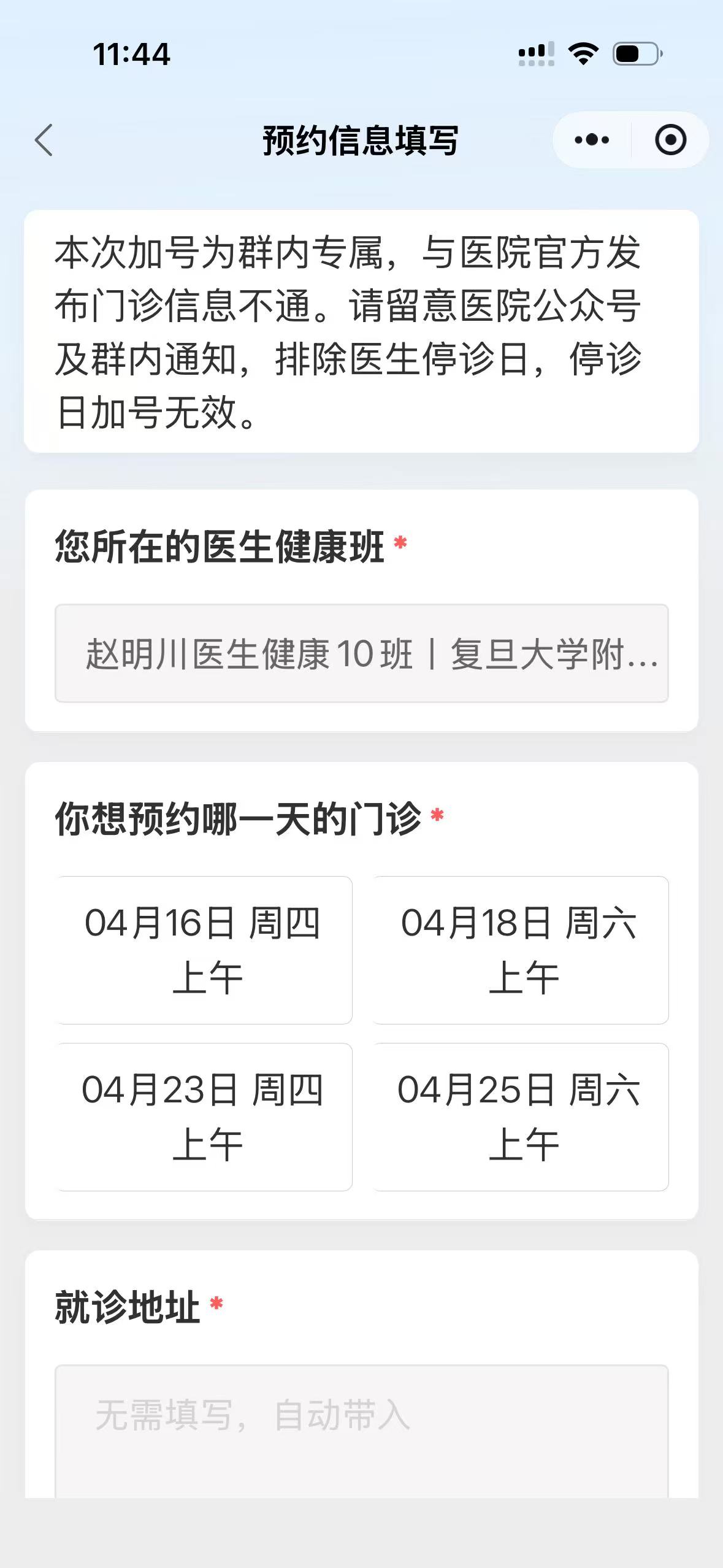Open the 医生健康班 selection field
This screenshot has width=723, height=1568.
coord(361,653)
